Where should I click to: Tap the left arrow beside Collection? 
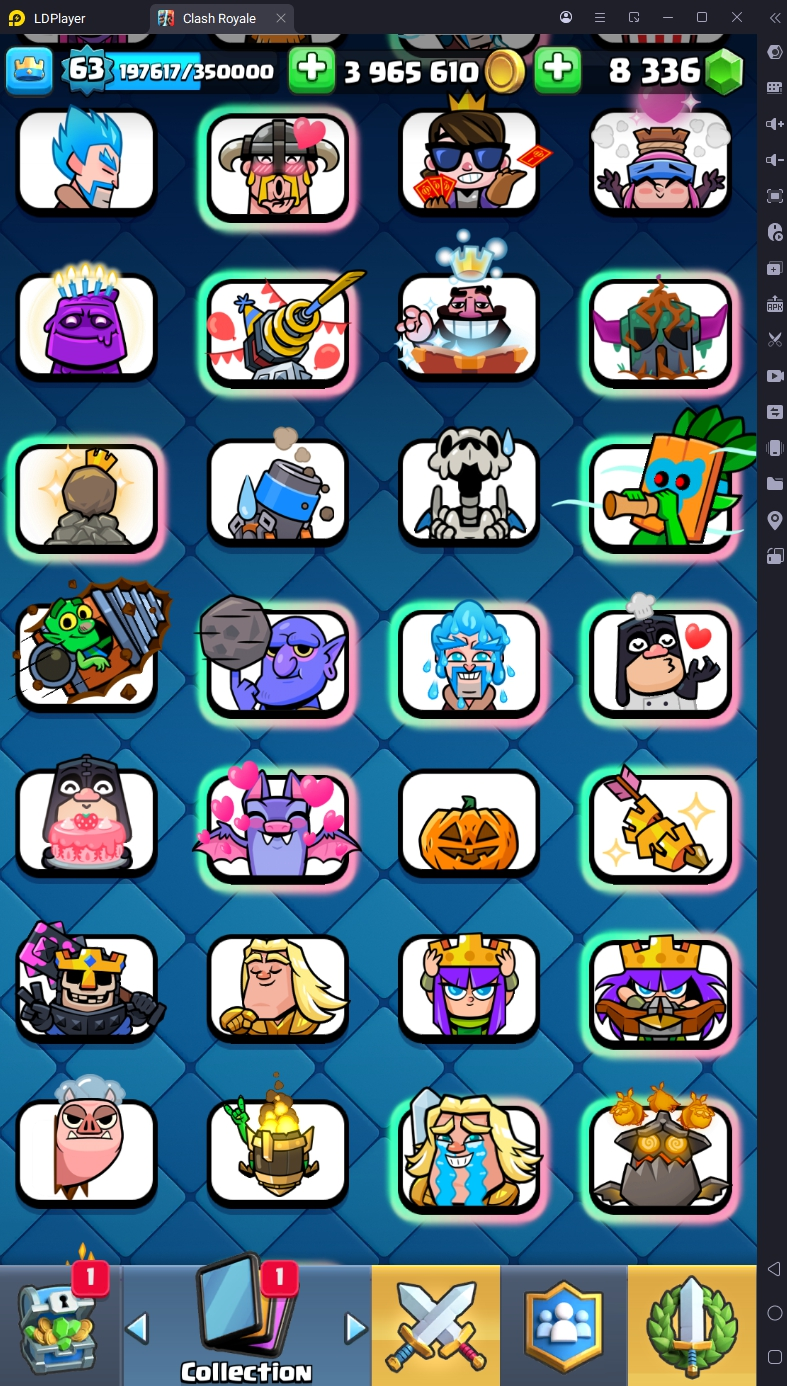138,1328
